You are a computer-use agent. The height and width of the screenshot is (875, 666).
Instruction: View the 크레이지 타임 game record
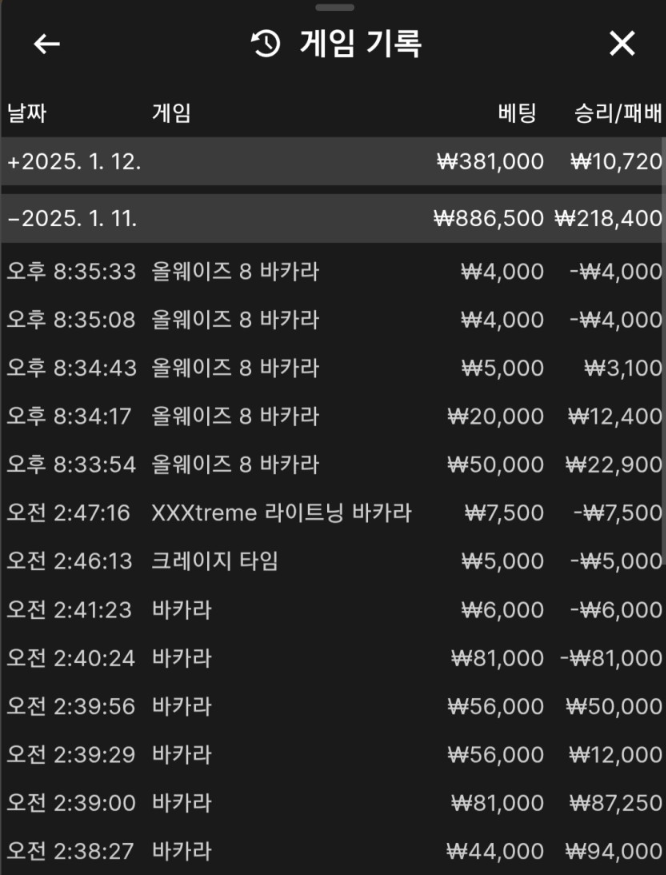coord(333,561)
